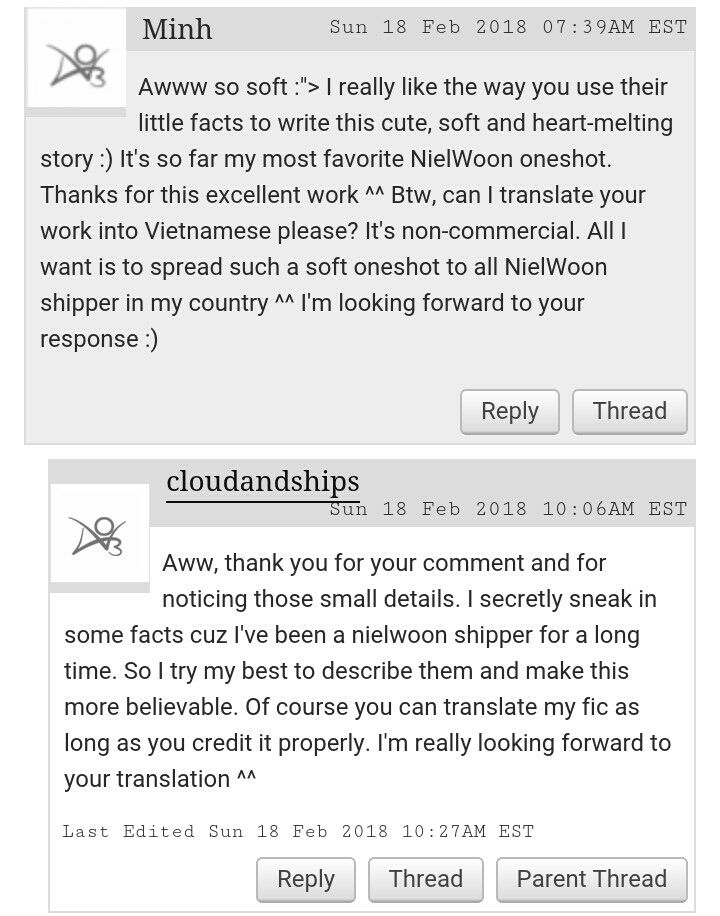Viewport: 720px width, 916px height.
Task: Go to the Parent Thread
Action: tap(591, 879)
